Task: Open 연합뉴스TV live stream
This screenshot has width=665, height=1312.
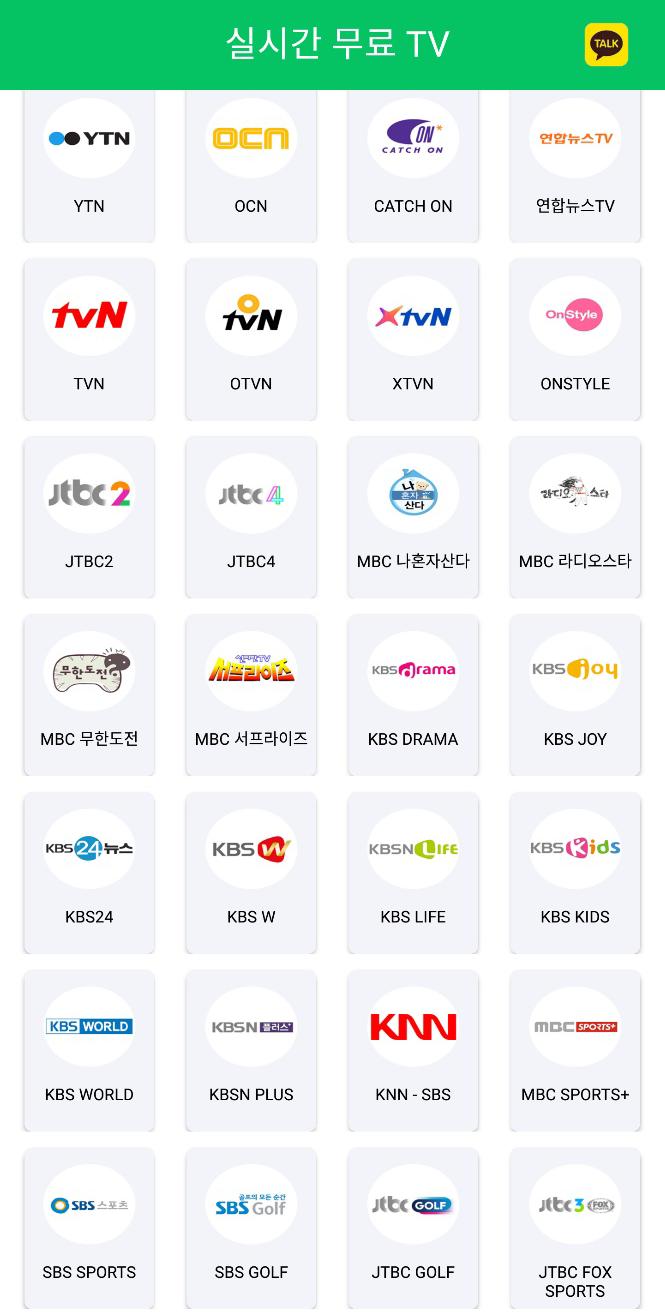Action: pos(575,165)
